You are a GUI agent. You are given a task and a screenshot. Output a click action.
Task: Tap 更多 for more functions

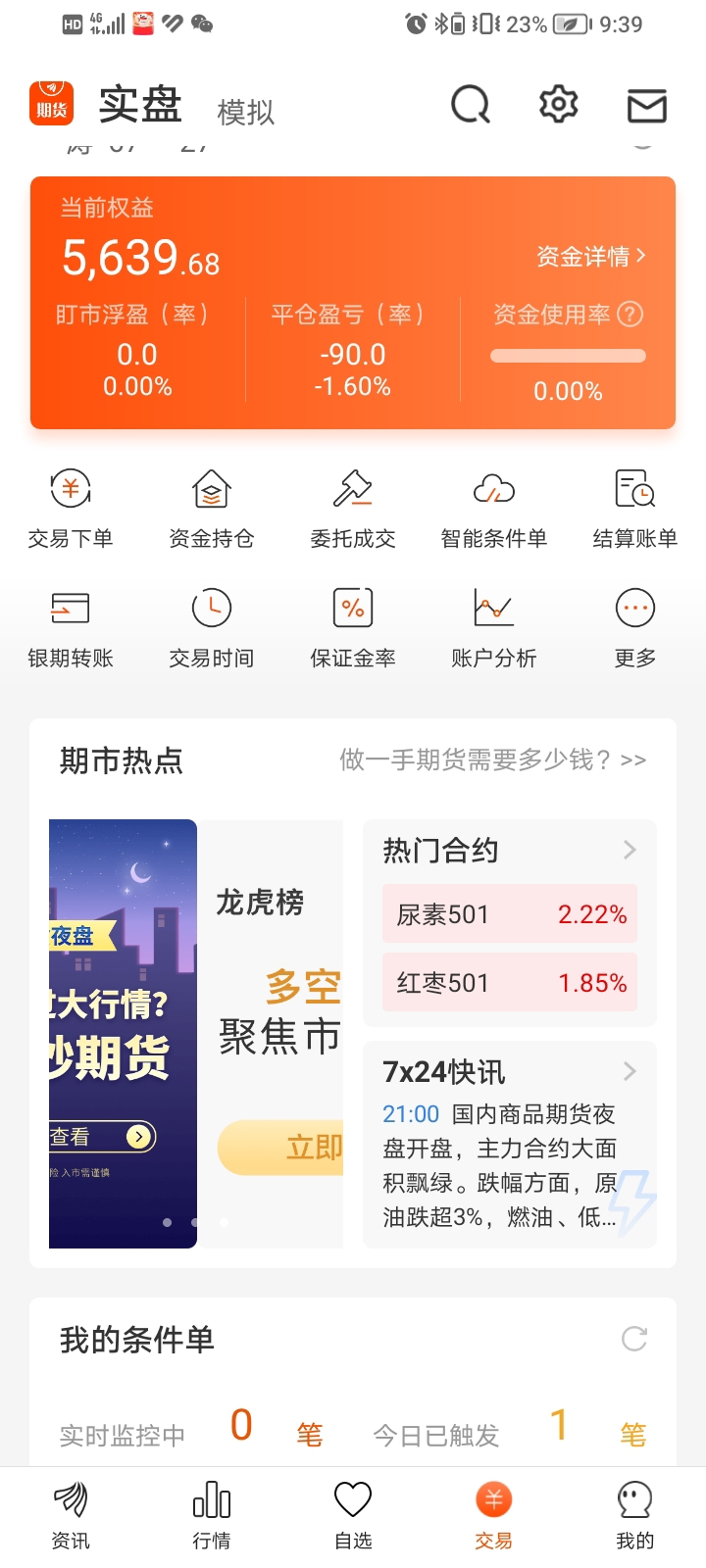(635, 629)
